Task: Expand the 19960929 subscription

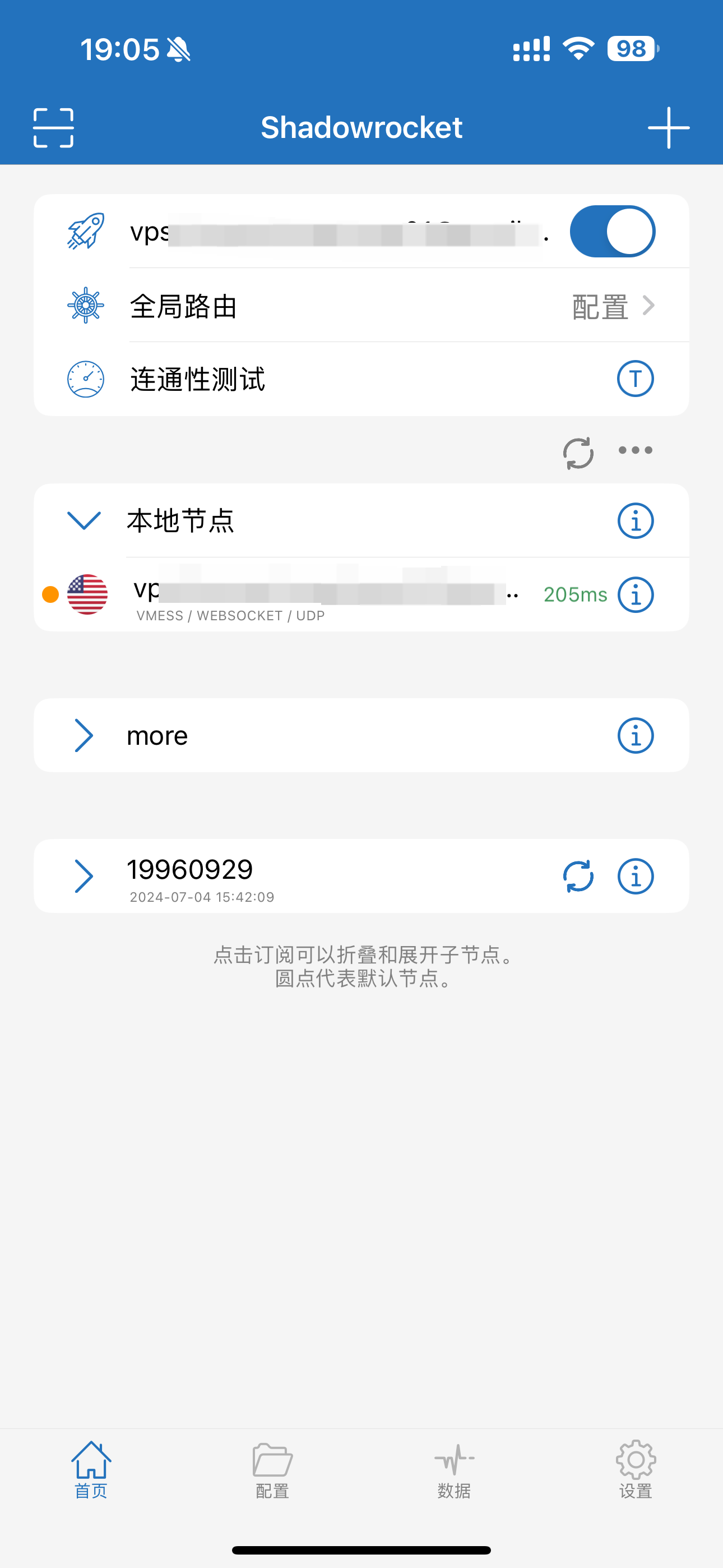Action: [84, 877]
